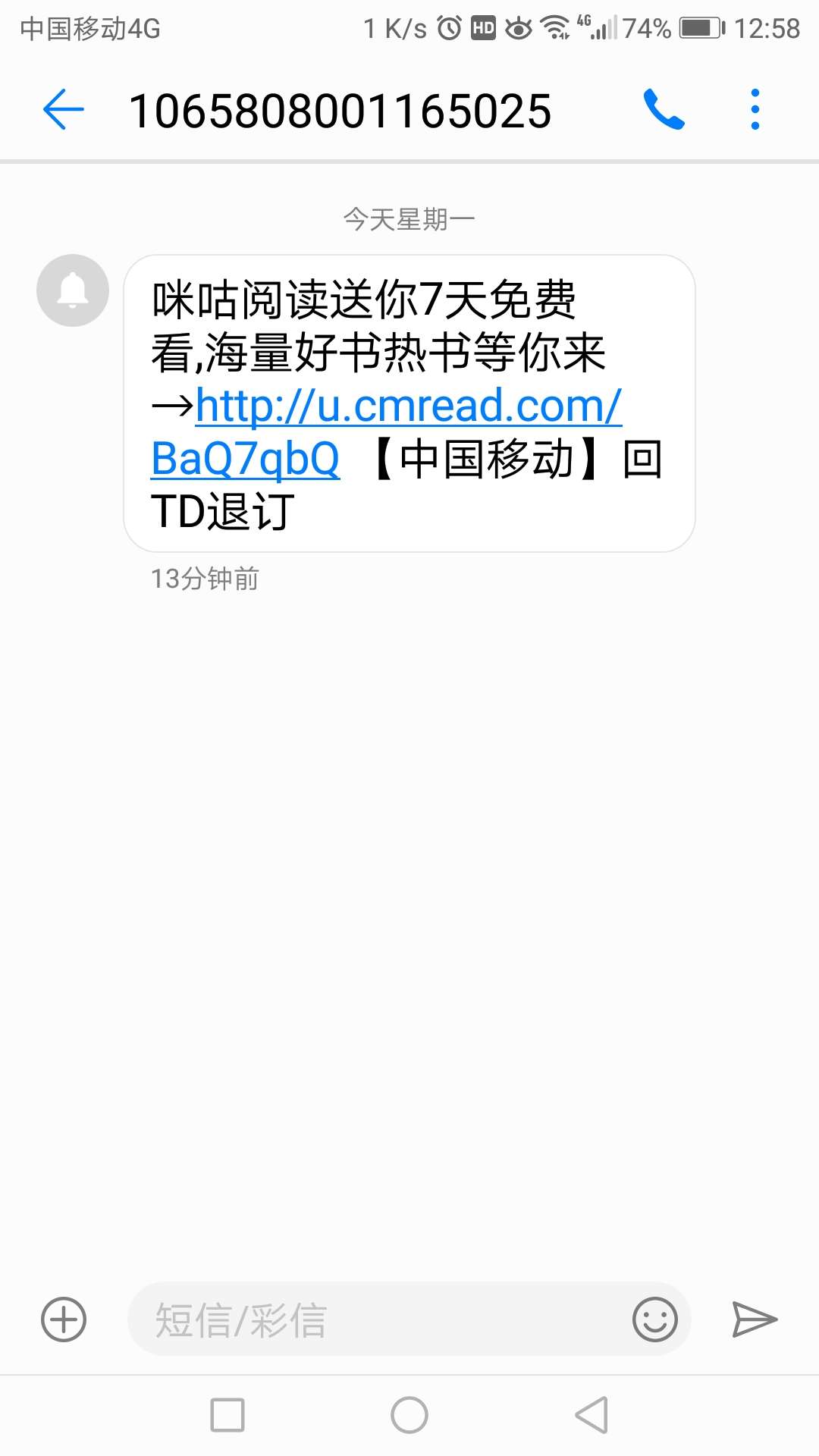Call the number 10658080011165025
The width and height of the screenshot is (819, 1456).
(664, 109)
